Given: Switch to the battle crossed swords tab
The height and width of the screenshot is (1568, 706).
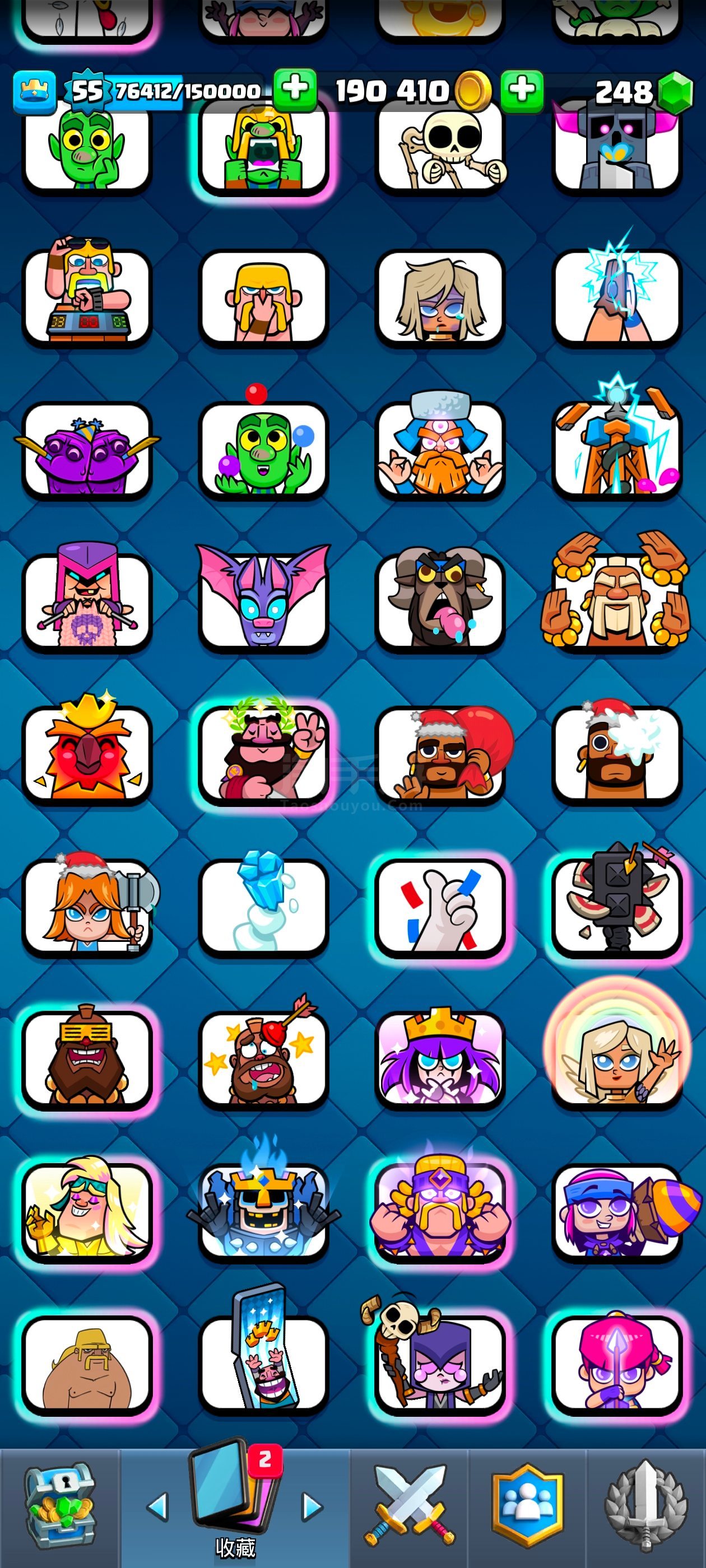Looking at the screenshot, I should tap(410, 1505).
